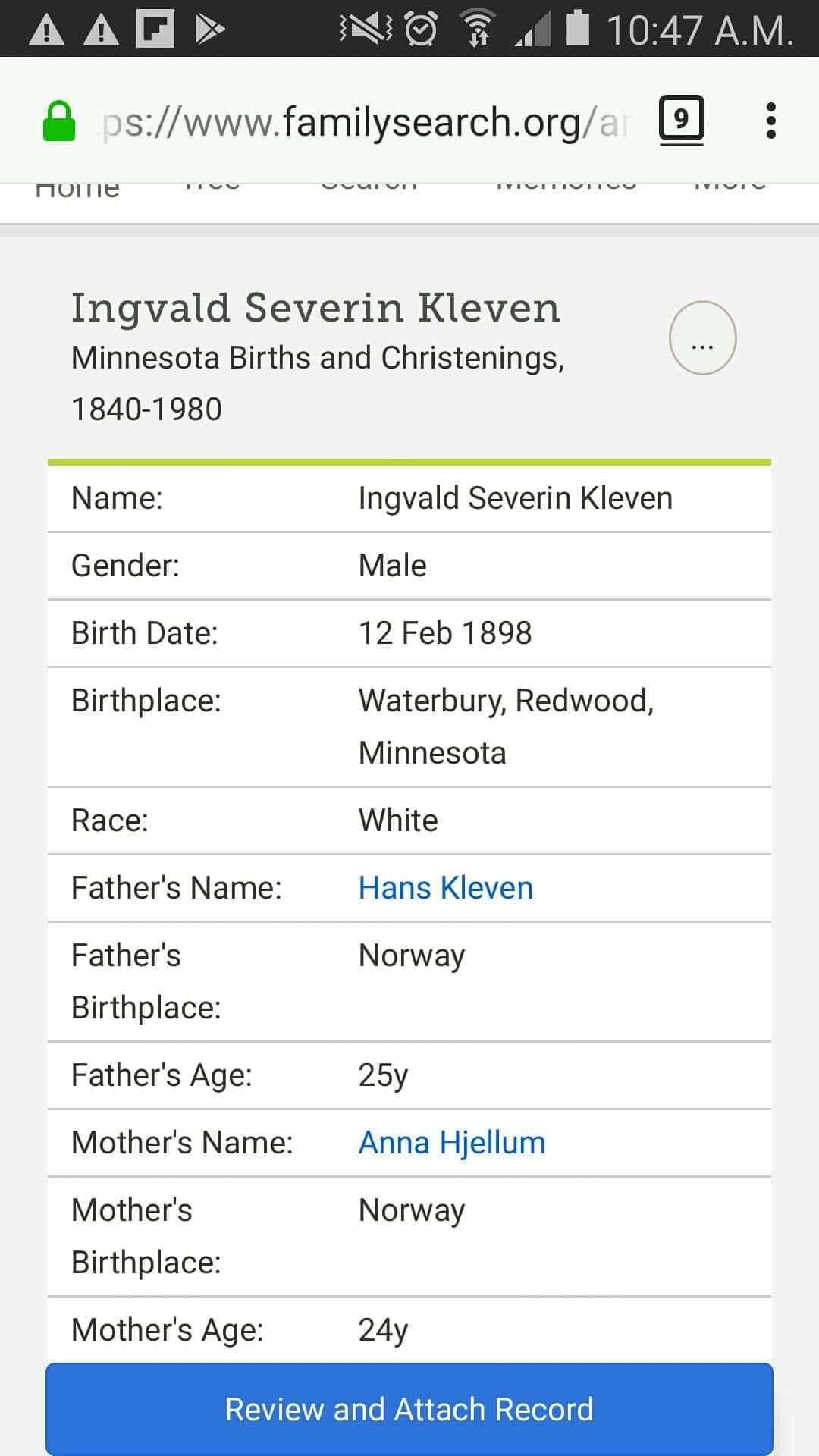Open the browser overflow menu
This screenshot has height=1456, width=819.
(x=770, y=121)
